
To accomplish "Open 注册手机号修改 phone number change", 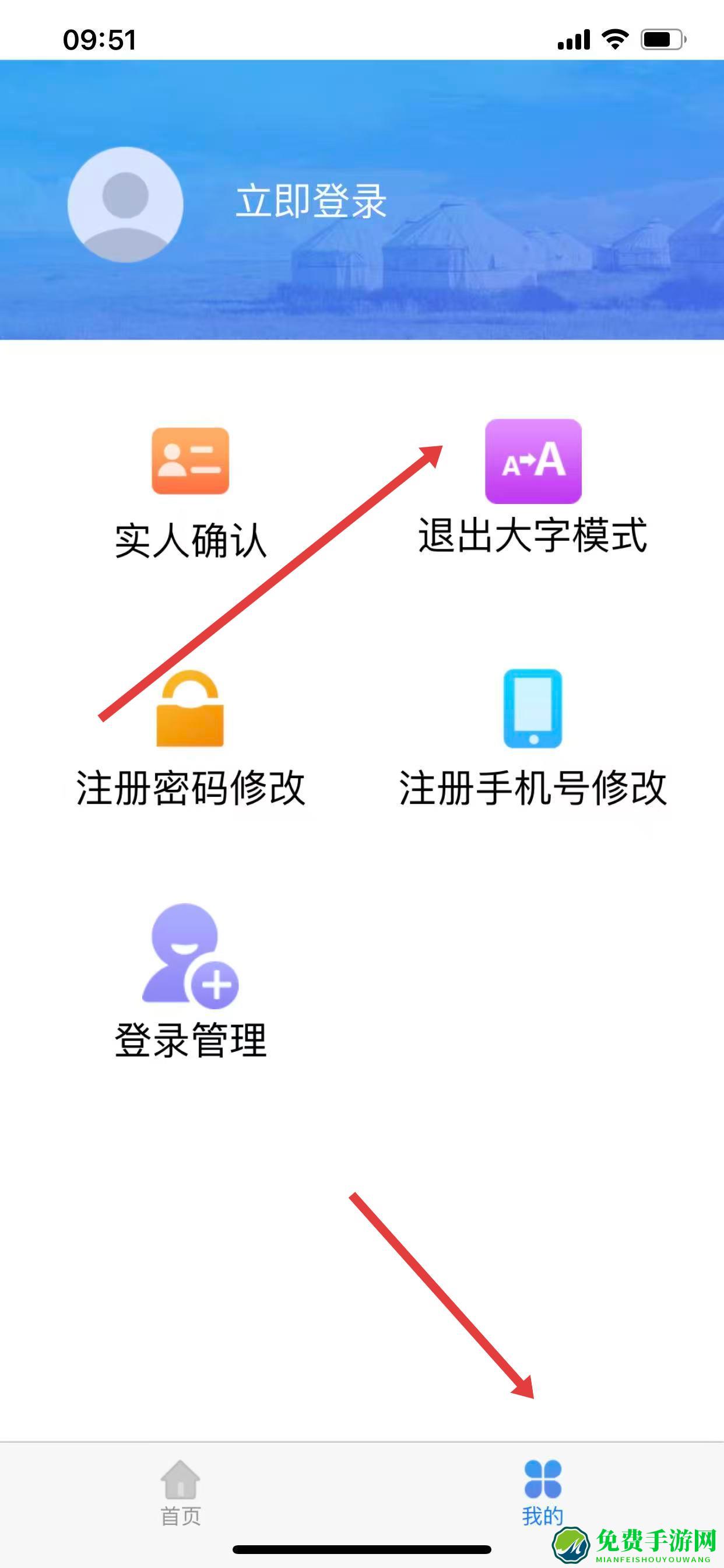I will point(532,738).
